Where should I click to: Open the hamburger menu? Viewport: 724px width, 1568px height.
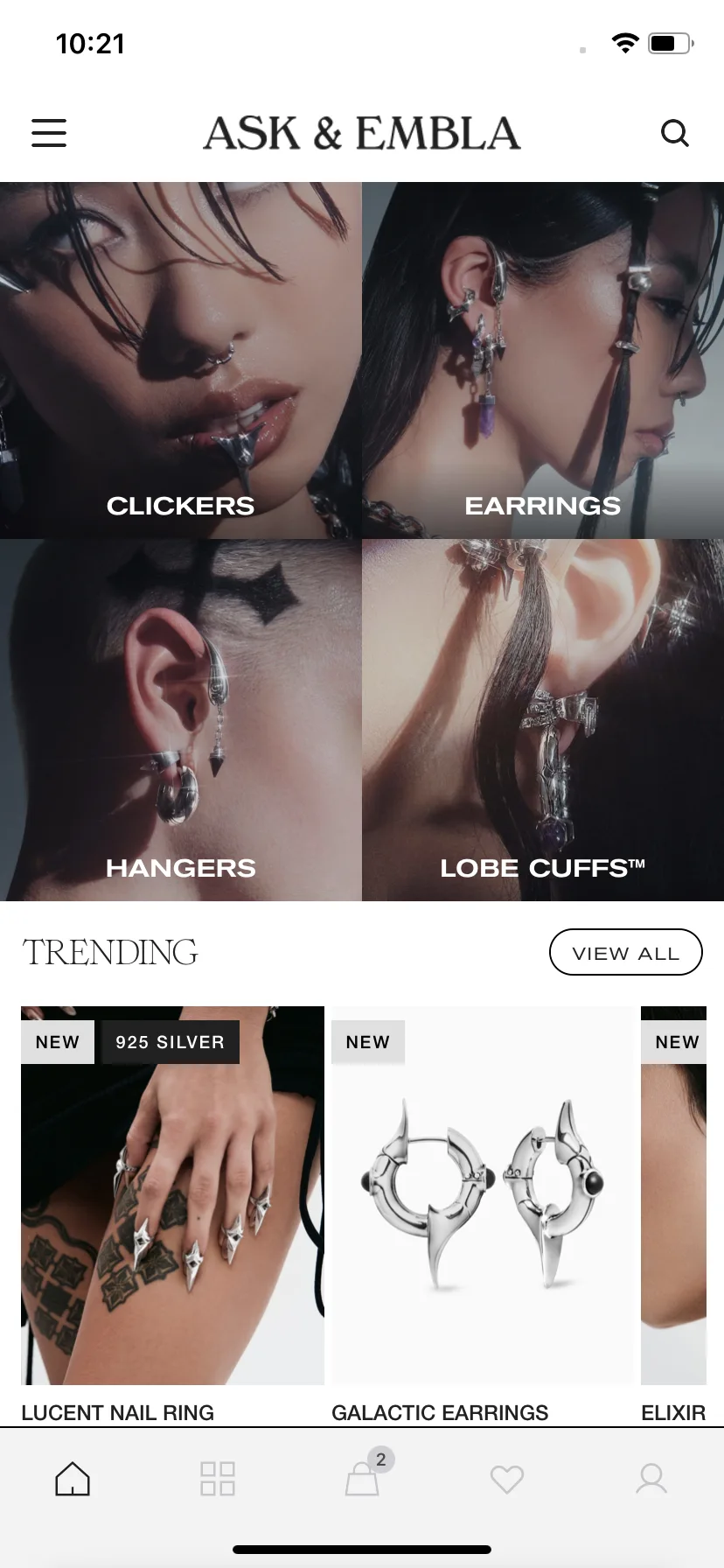point(49,133)
